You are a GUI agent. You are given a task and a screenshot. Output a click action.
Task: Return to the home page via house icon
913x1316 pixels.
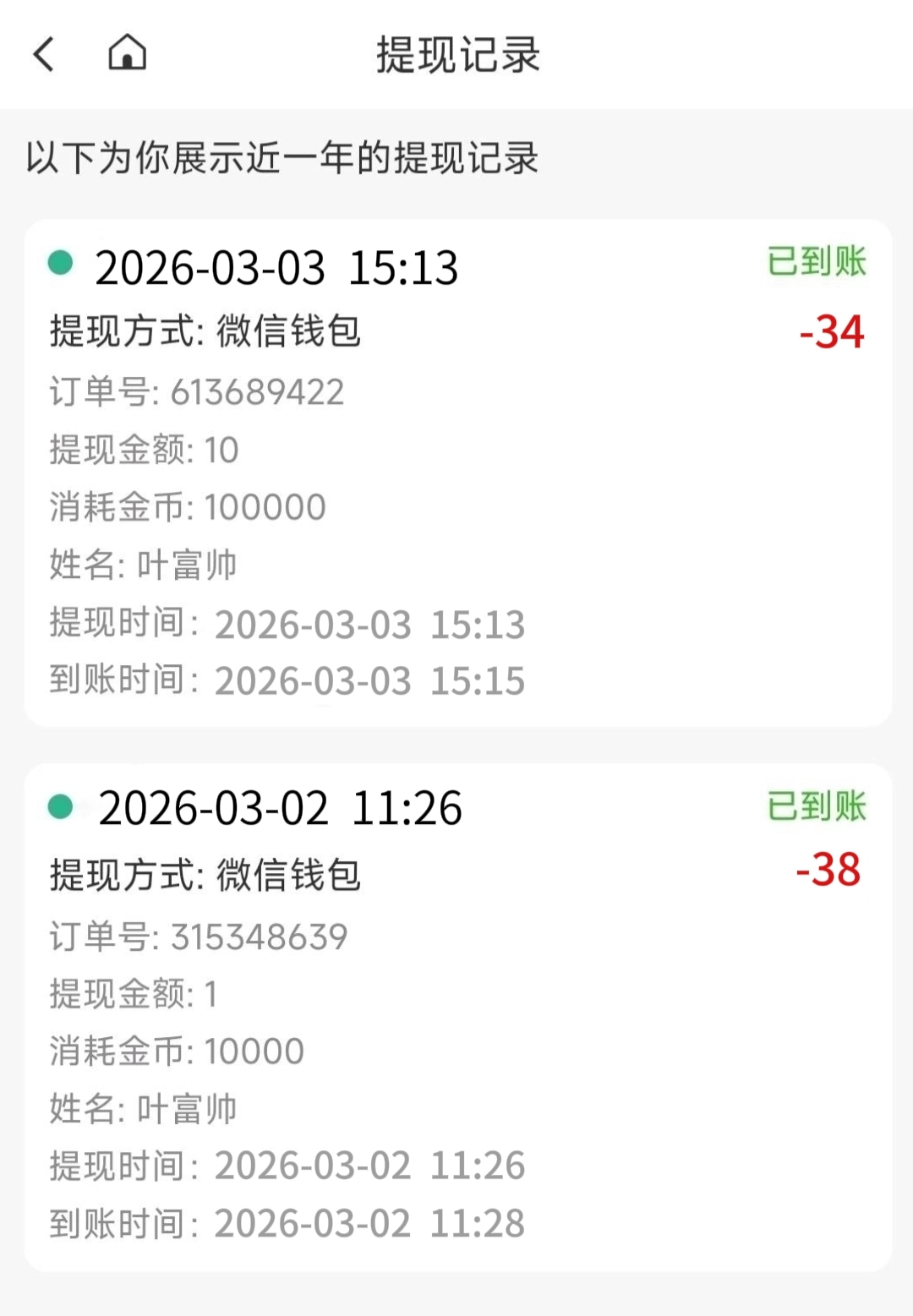pyautogui.click(x=128, y=52)
